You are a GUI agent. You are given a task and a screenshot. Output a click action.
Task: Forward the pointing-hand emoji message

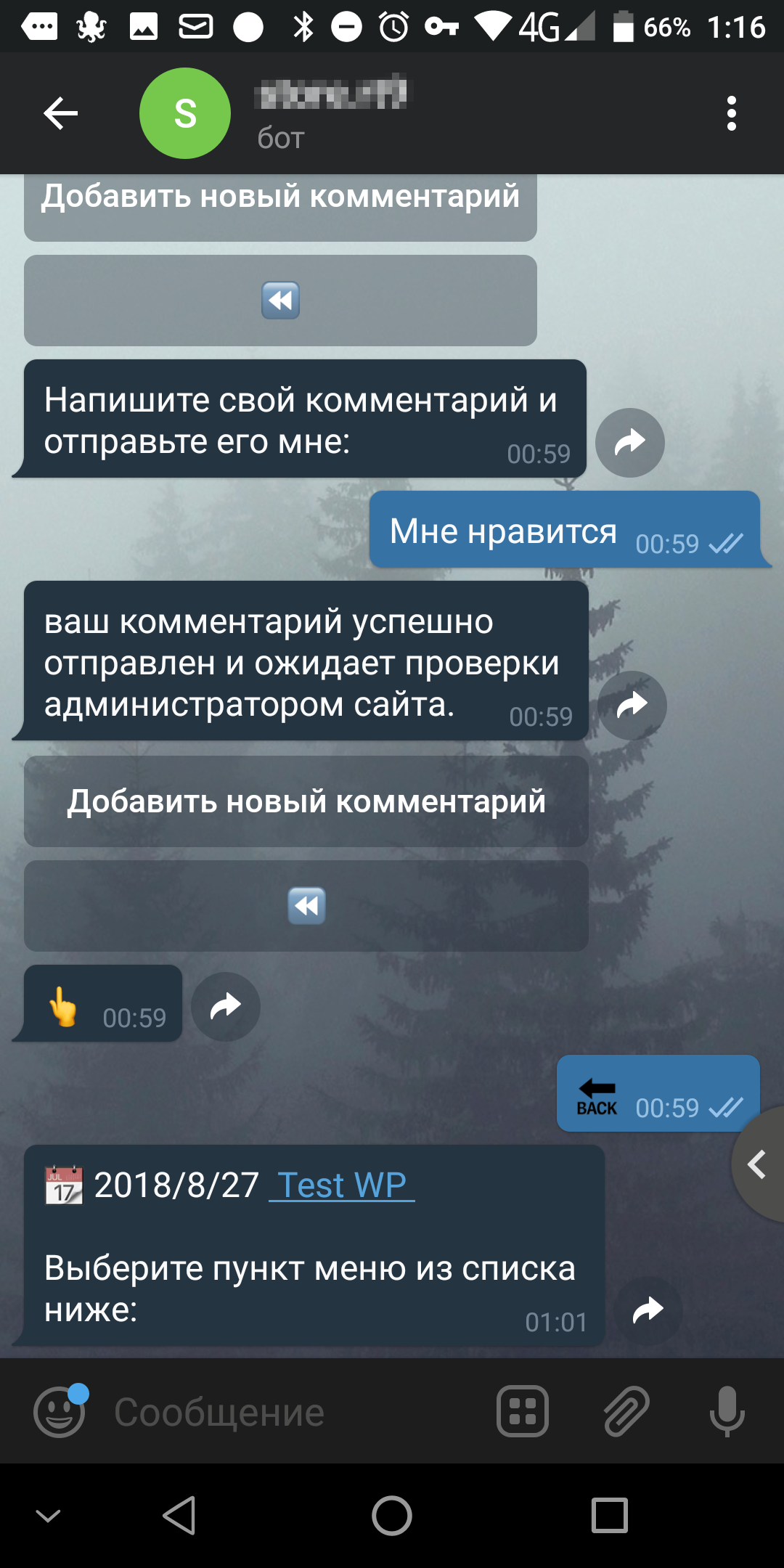(x=225, y=1006)
